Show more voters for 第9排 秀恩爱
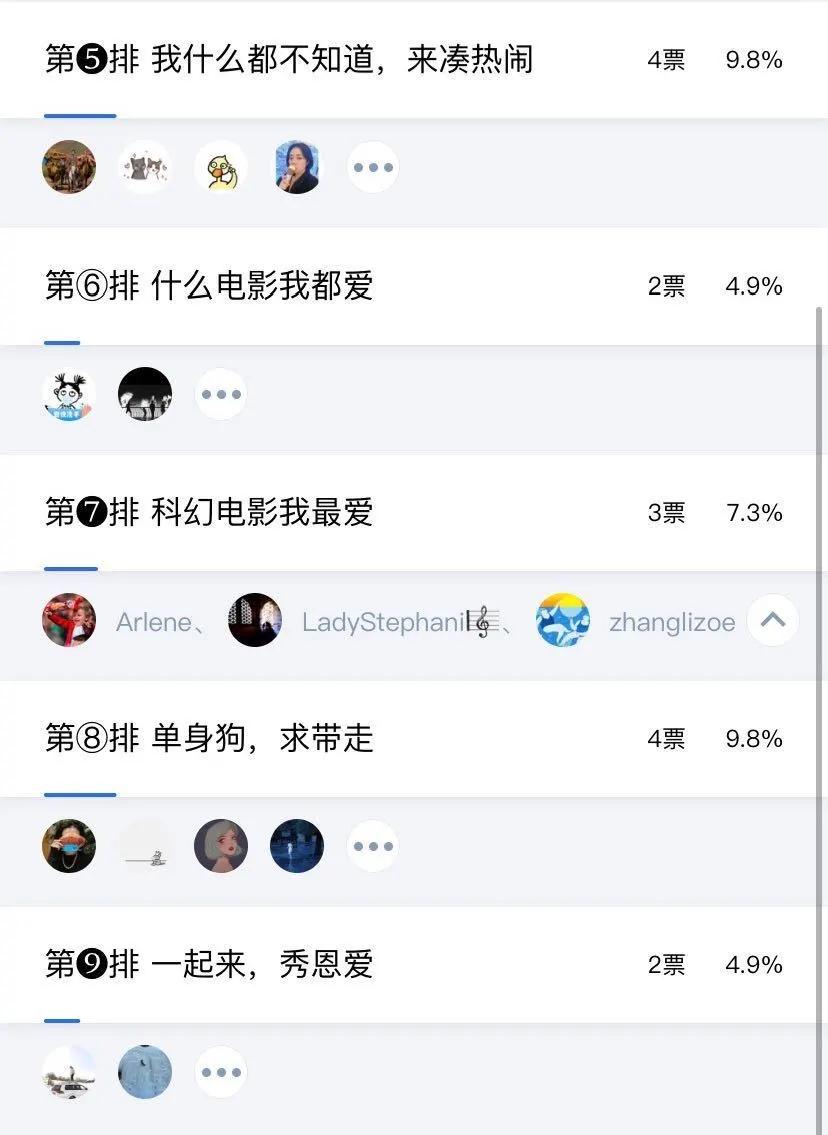 tap(221, 1072)
